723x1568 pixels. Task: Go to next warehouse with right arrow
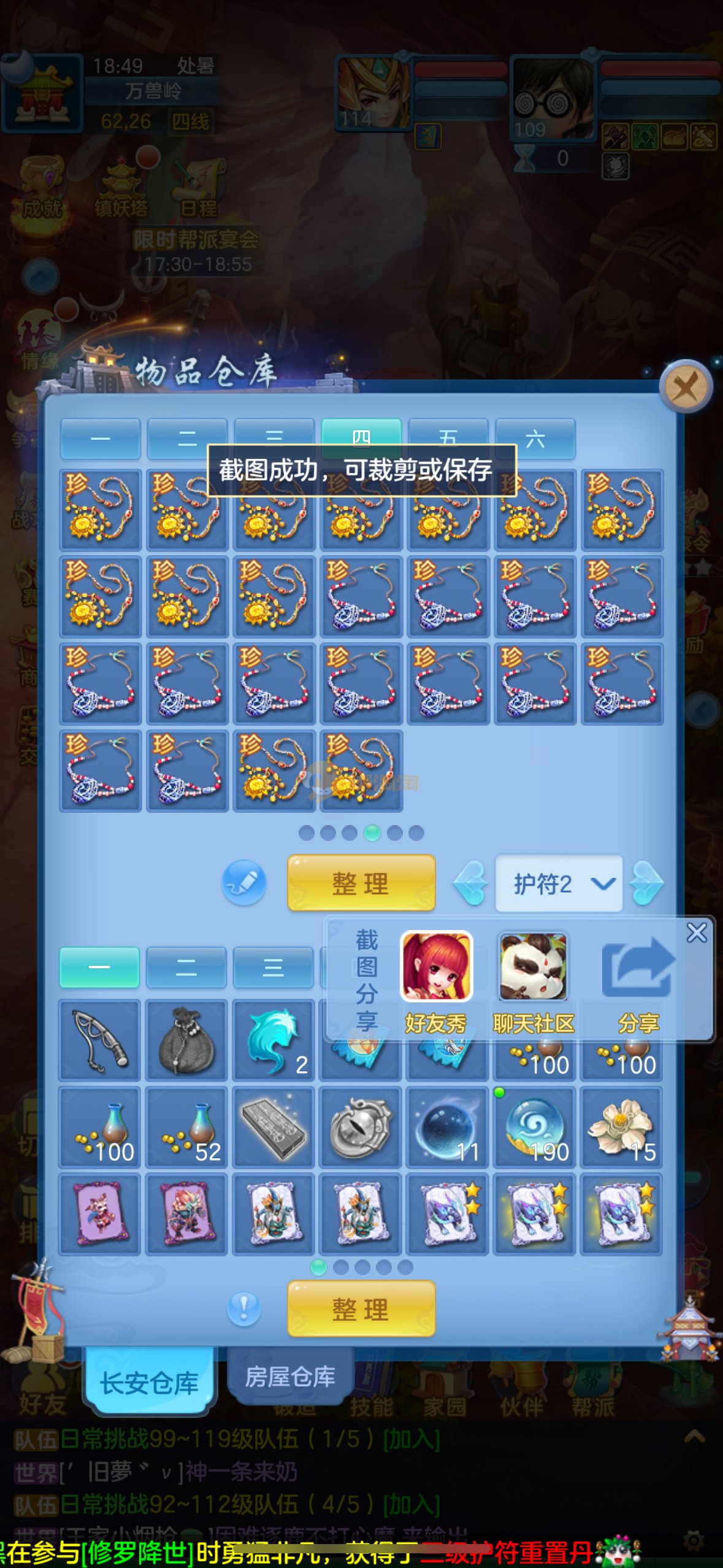coord(647,883)
